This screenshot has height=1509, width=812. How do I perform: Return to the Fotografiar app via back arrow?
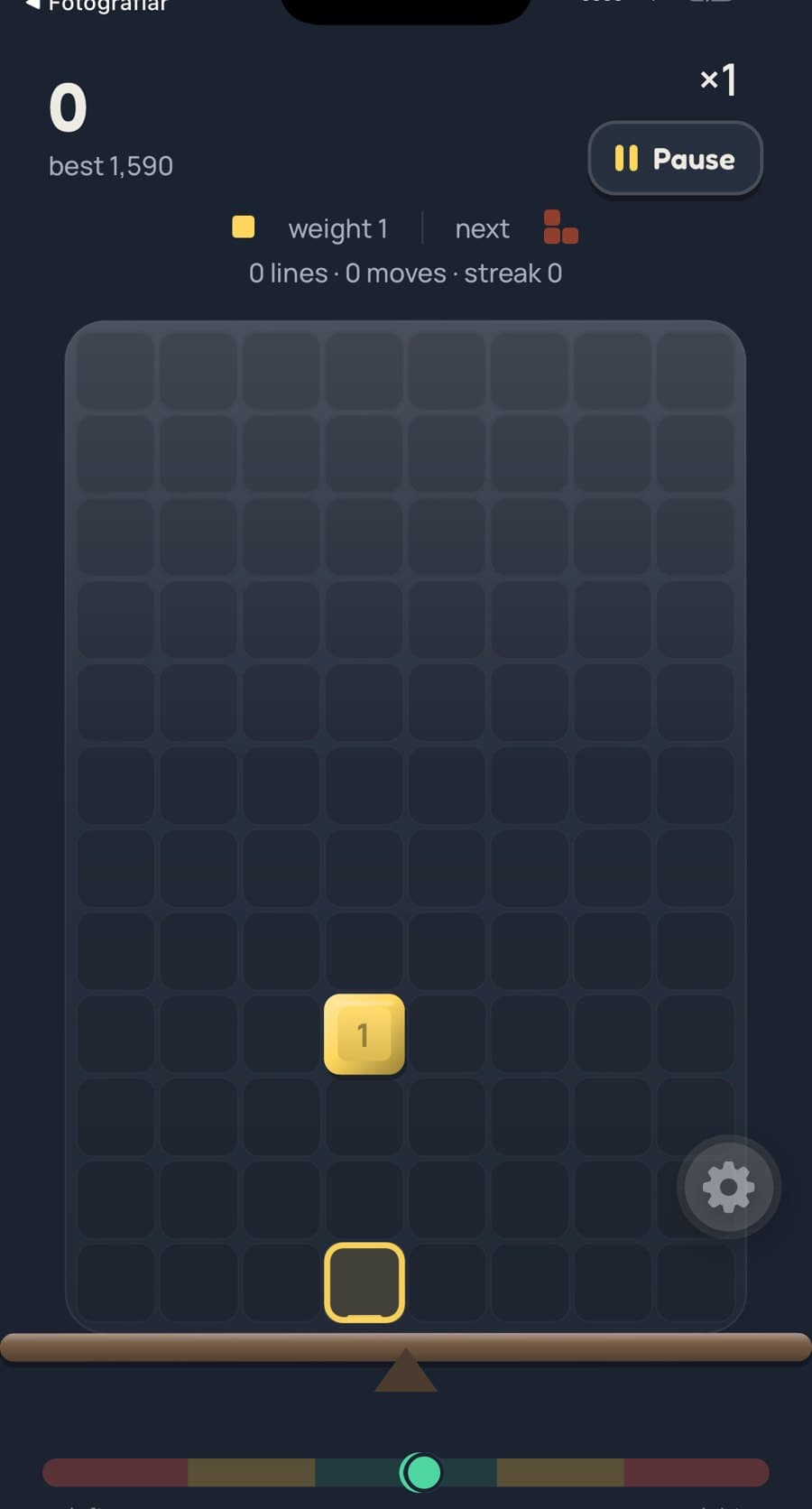point(97,6)
